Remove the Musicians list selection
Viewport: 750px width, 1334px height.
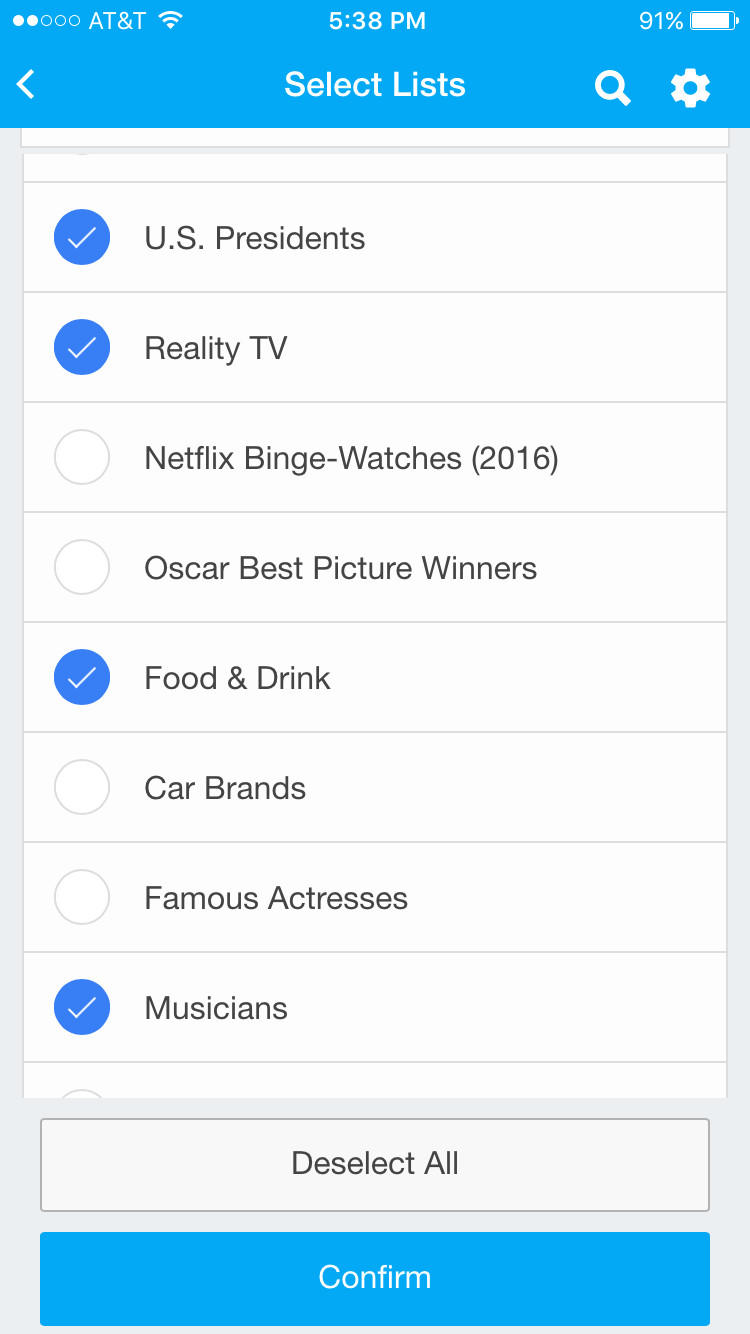[82, 1008]
